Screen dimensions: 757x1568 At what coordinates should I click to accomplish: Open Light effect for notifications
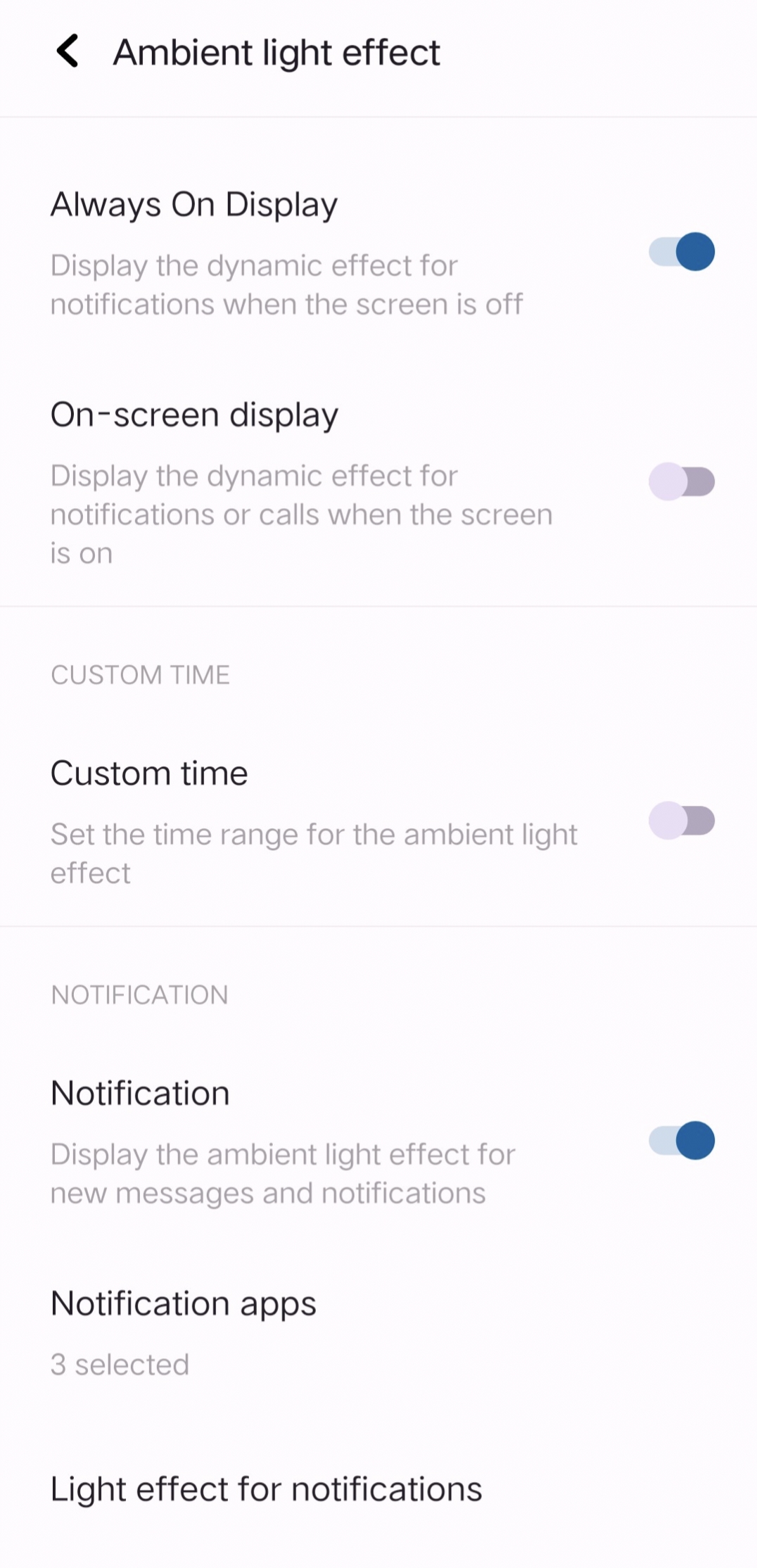pos(266,1489)
